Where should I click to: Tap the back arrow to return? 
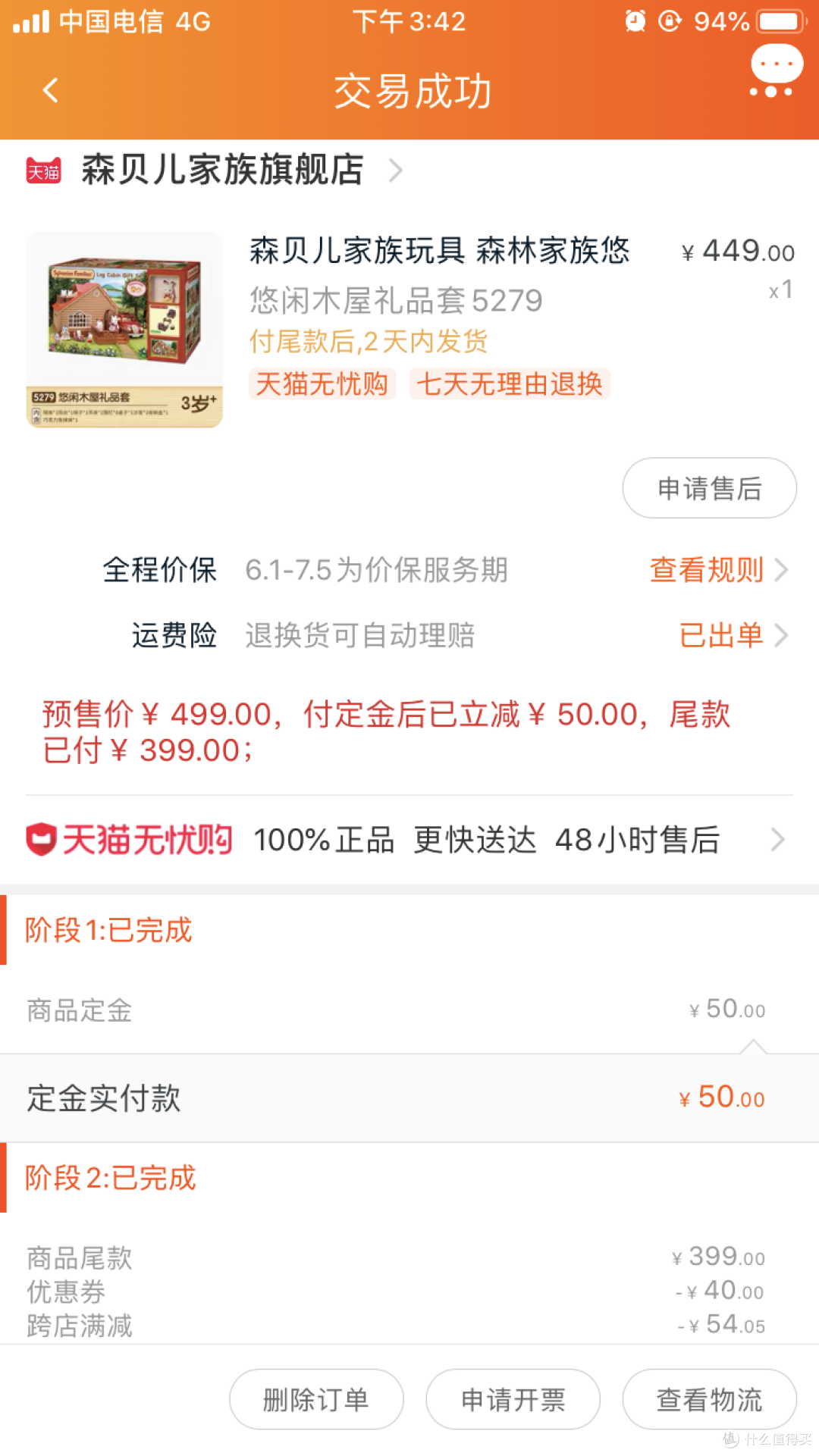pos(50,89)
